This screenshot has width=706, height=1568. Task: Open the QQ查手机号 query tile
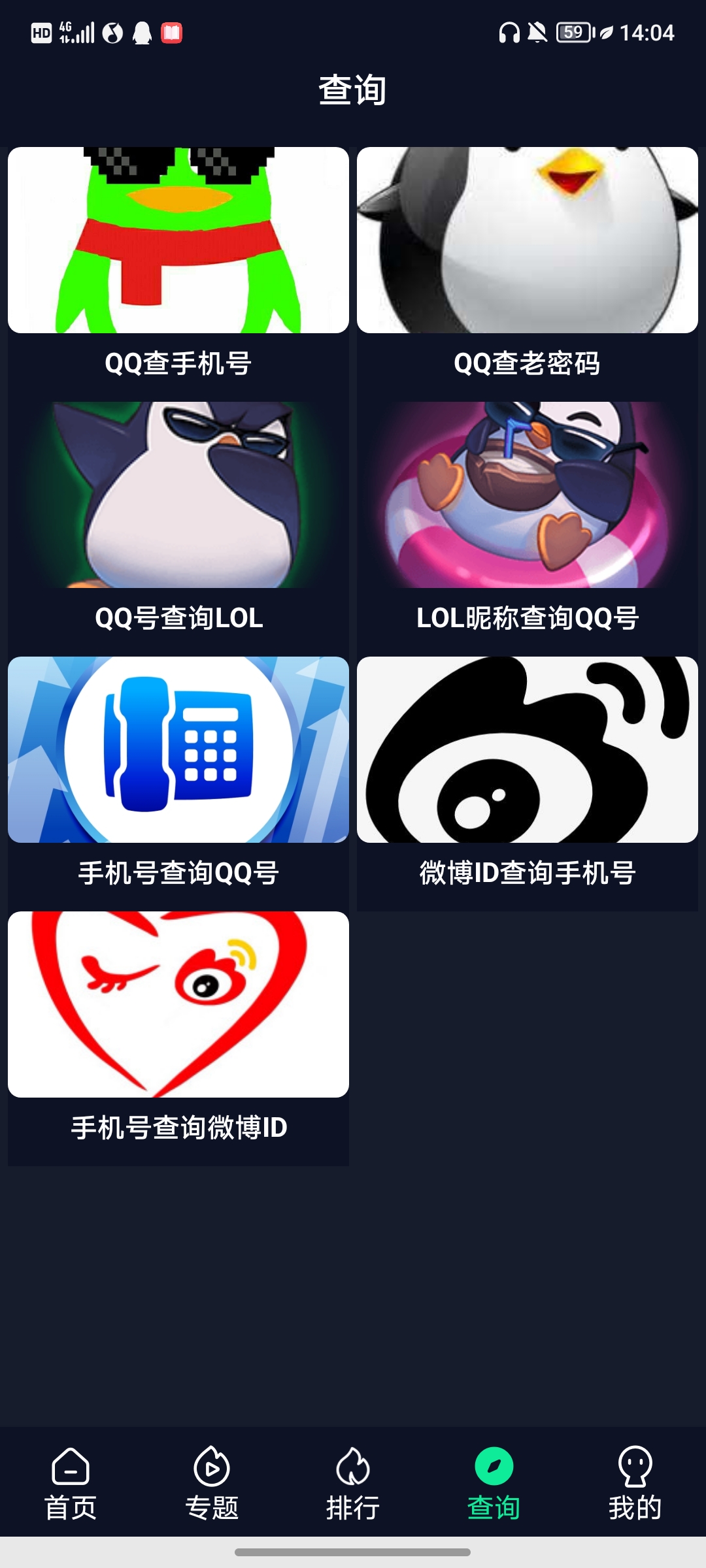tap(178, 261)
